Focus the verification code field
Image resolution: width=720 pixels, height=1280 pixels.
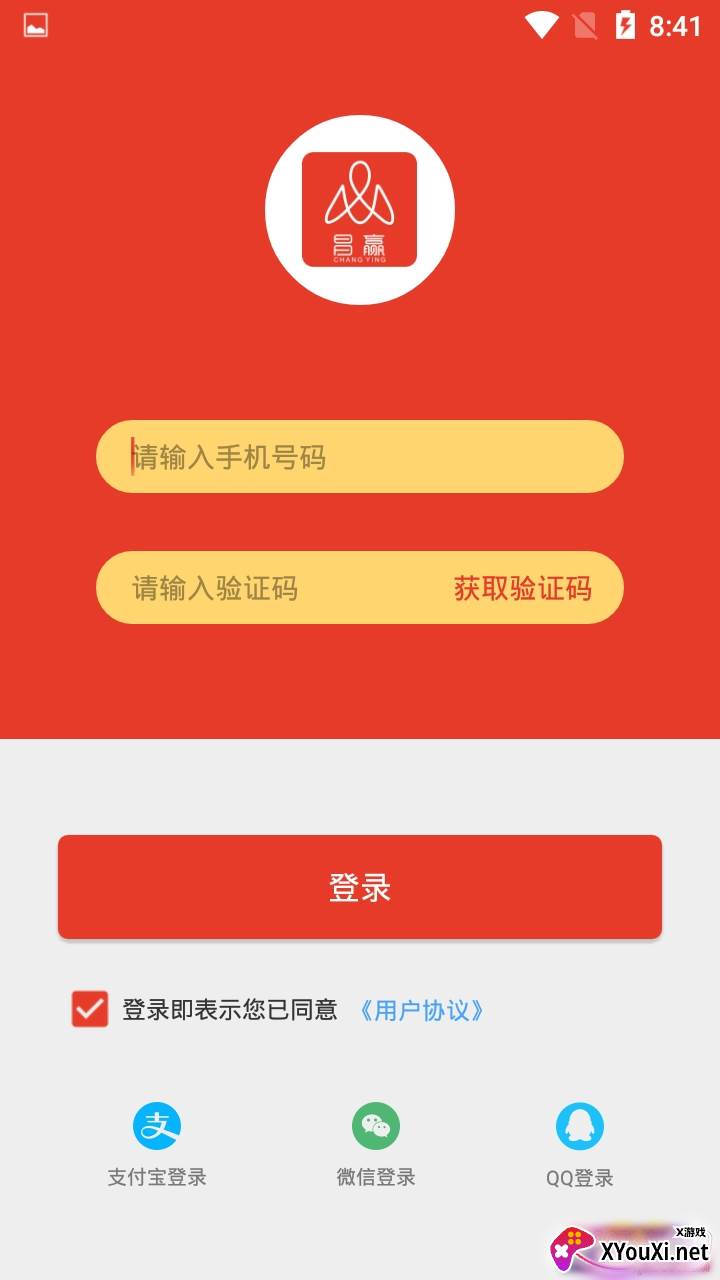click(x=270, y=588)
